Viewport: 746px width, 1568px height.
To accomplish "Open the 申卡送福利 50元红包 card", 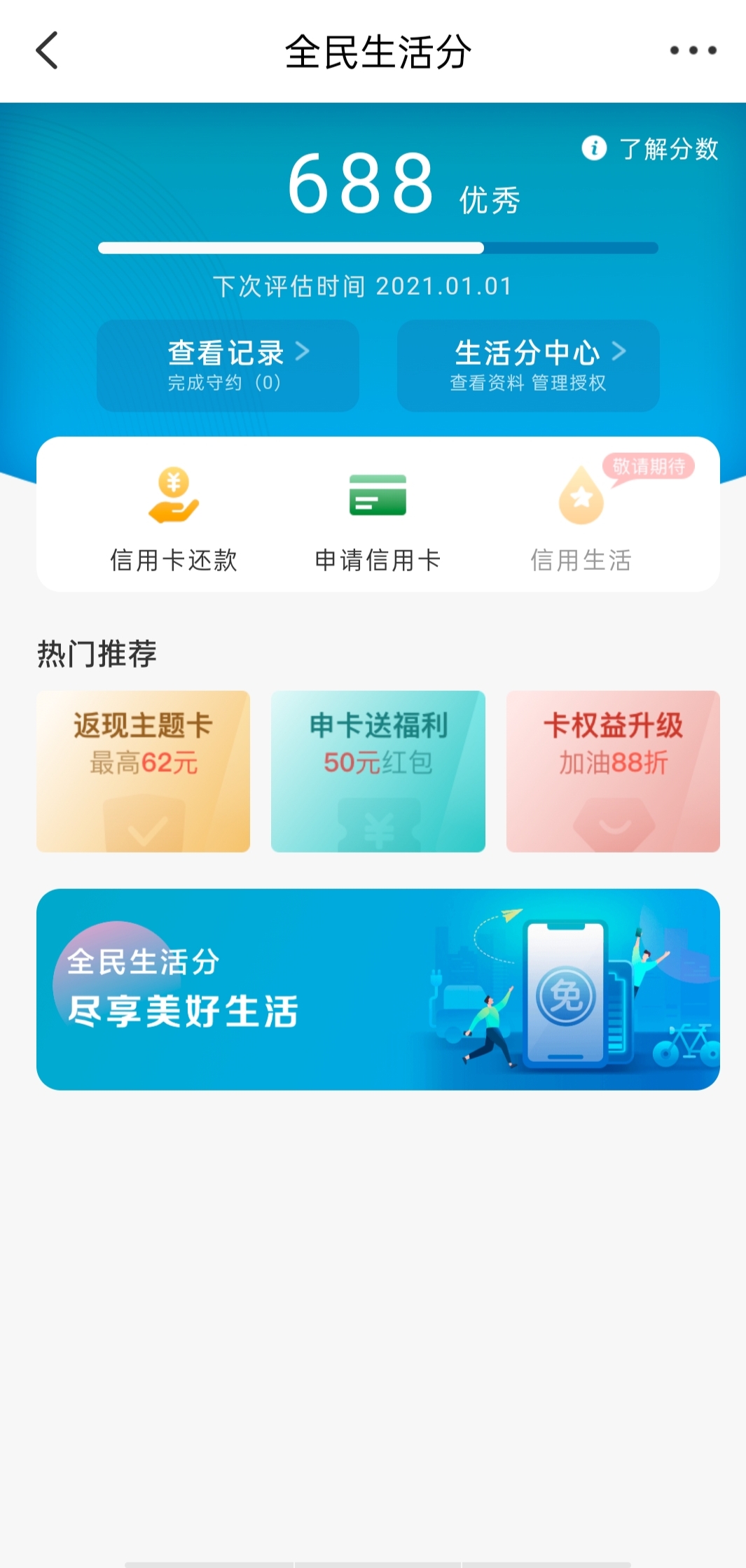I will 378,771.
